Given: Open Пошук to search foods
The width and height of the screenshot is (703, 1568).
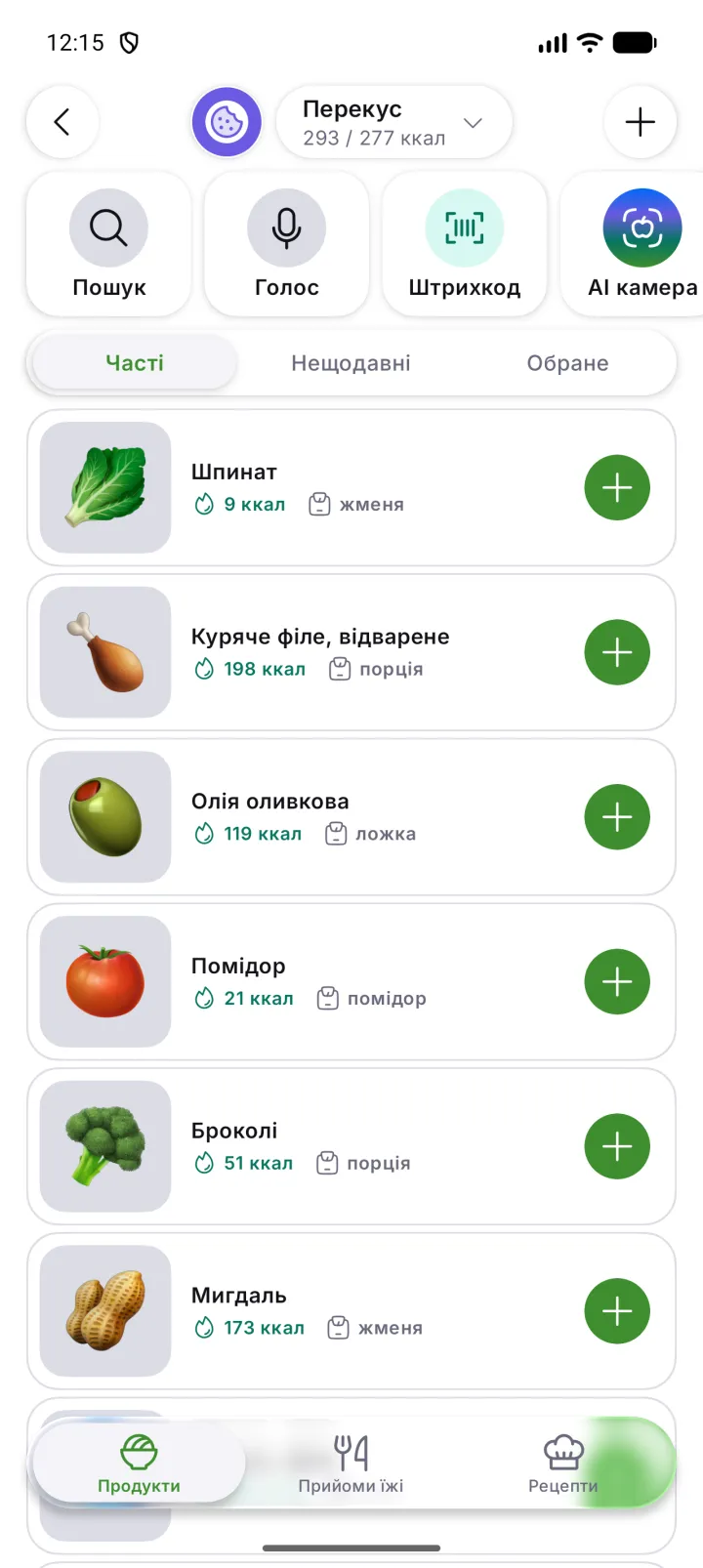Looking at the screenshot, I should pos(108,244).
